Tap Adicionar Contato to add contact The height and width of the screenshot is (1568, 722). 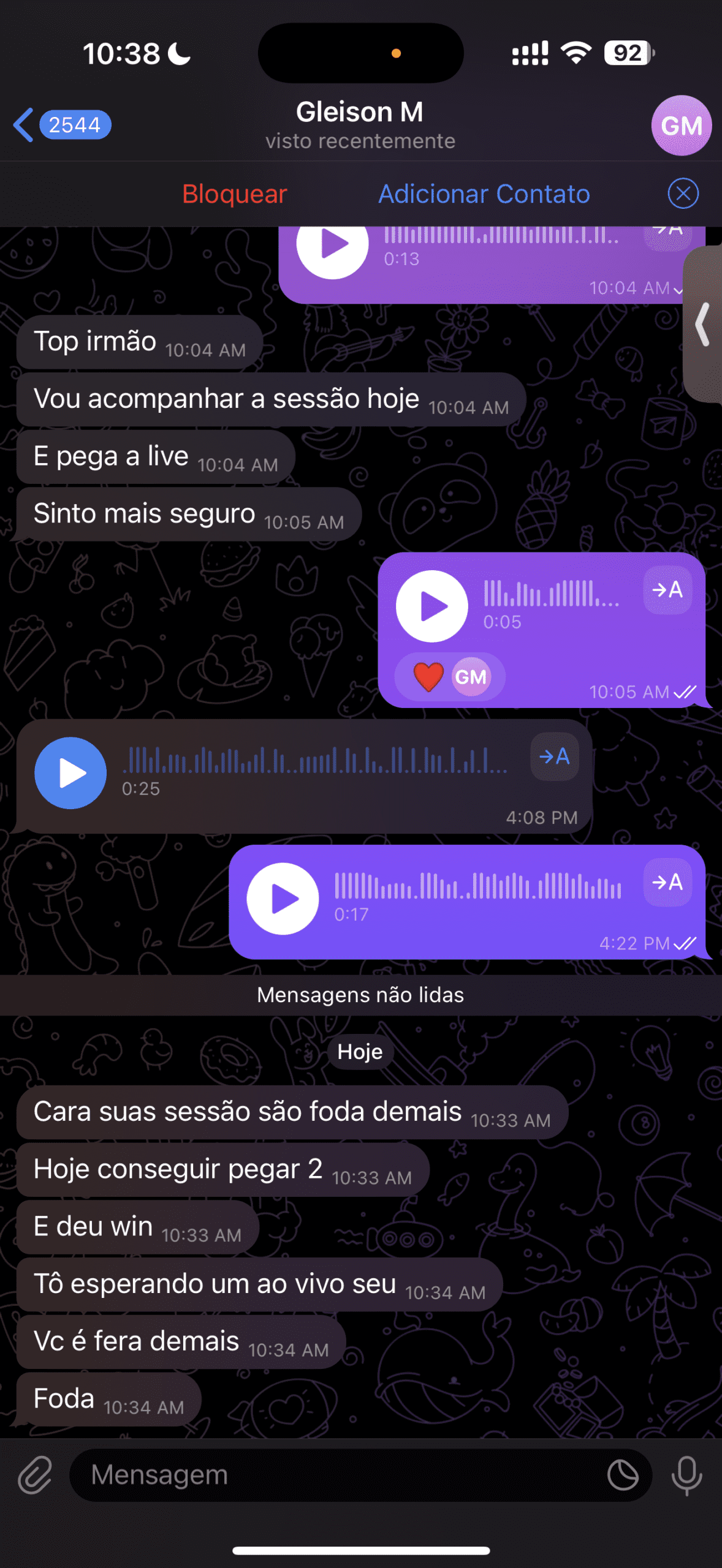484,194
